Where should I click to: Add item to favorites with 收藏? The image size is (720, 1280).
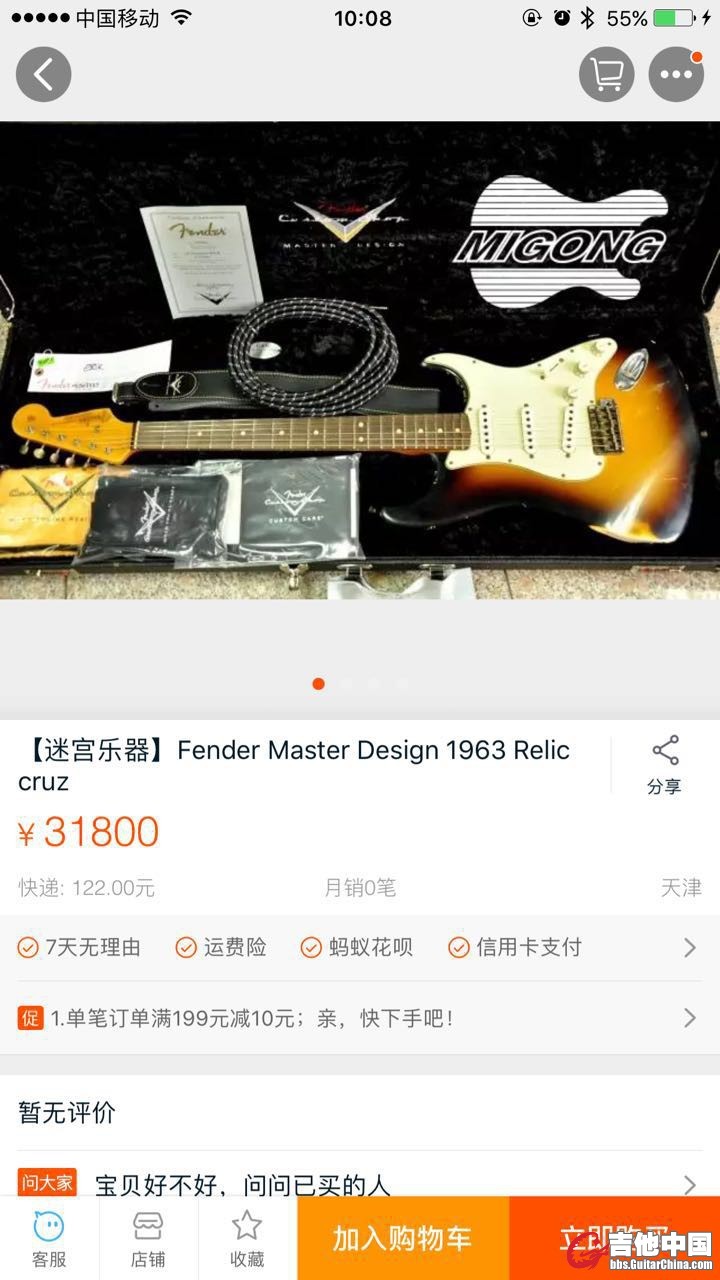point(247,1238)
